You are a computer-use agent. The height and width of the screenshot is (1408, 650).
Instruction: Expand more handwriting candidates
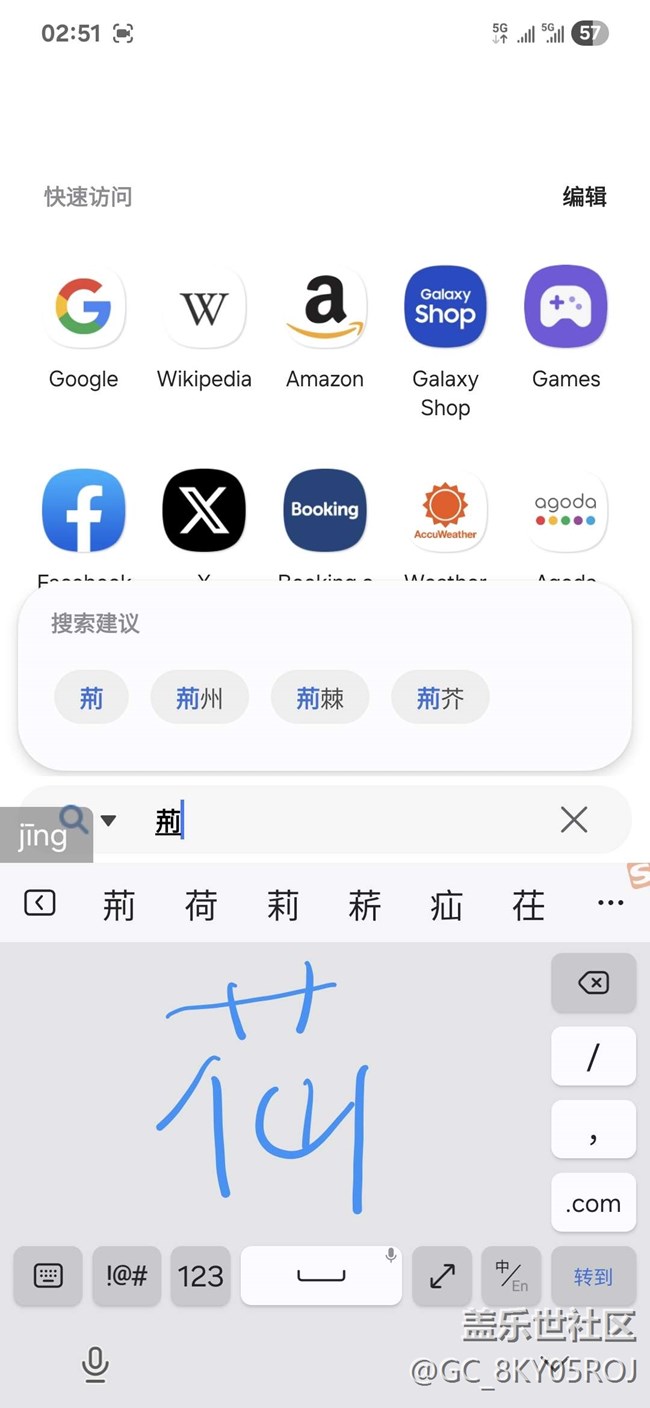pyautogui.click(x=610, y=903)
